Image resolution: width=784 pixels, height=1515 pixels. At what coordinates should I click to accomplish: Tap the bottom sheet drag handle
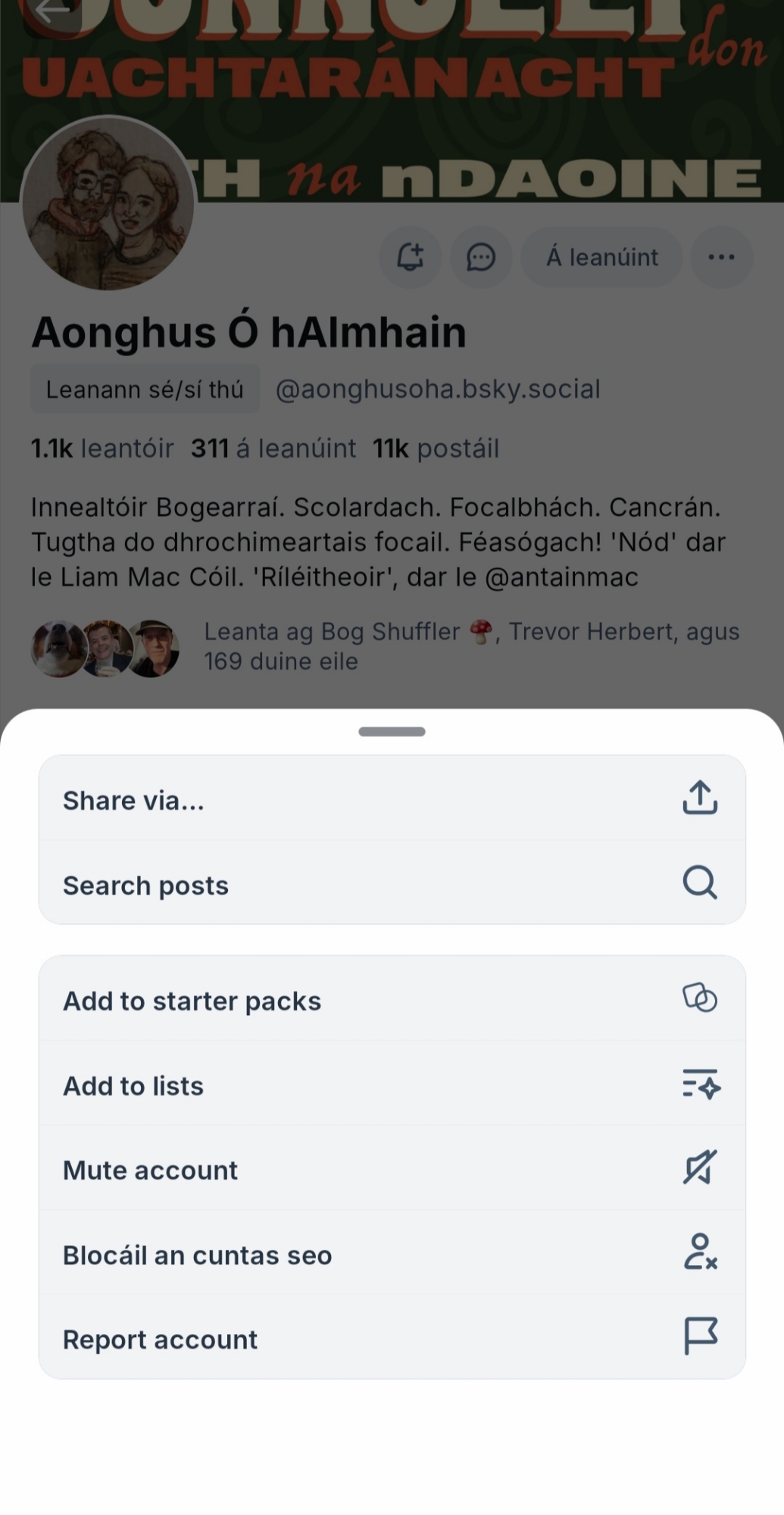[x=392, y=732]
